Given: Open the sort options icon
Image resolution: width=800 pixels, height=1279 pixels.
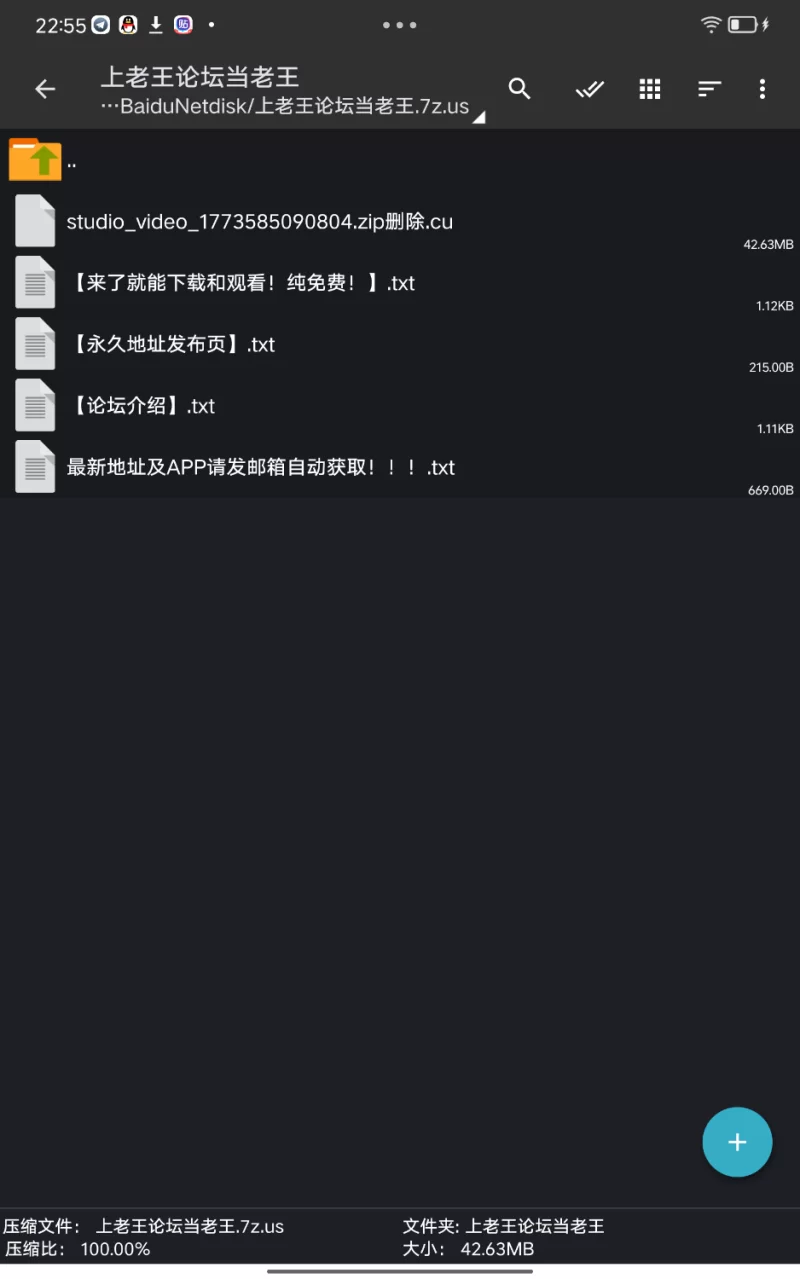Looking at the screenshot, I should [x=709, y=89].
